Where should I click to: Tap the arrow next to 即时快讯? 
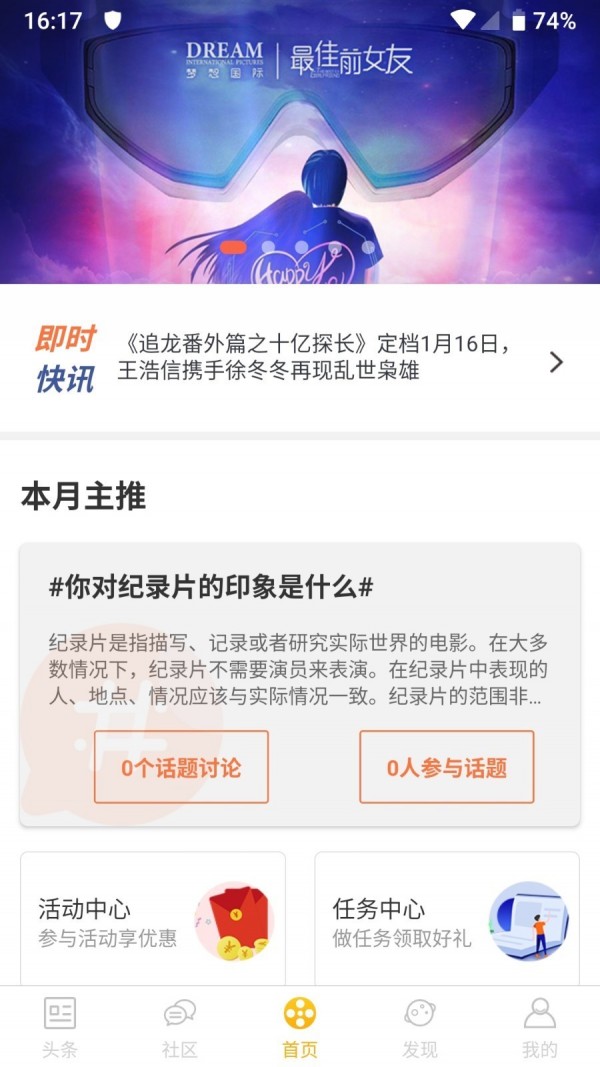557,362
